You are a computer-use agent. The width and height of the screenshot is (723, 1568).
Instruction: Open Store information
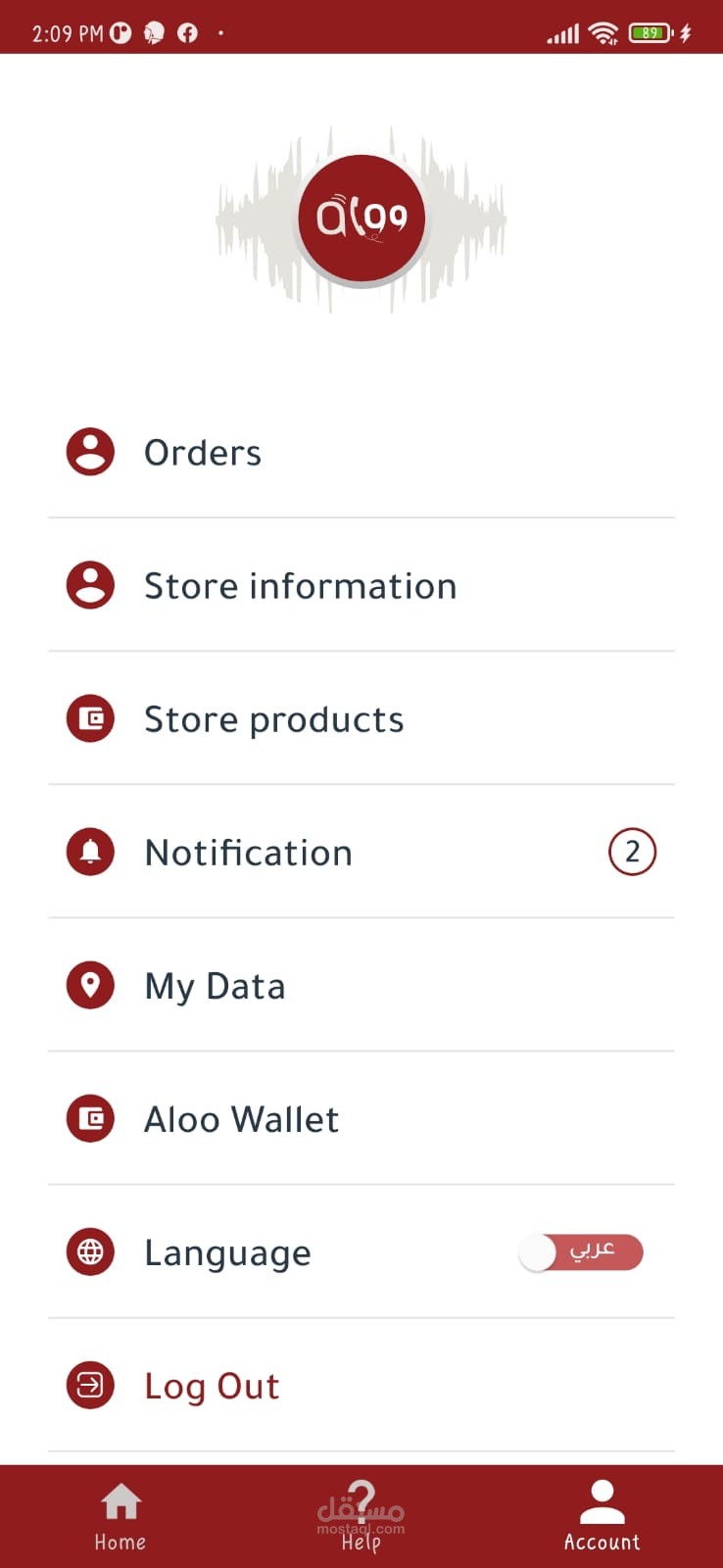click(361, 586)
